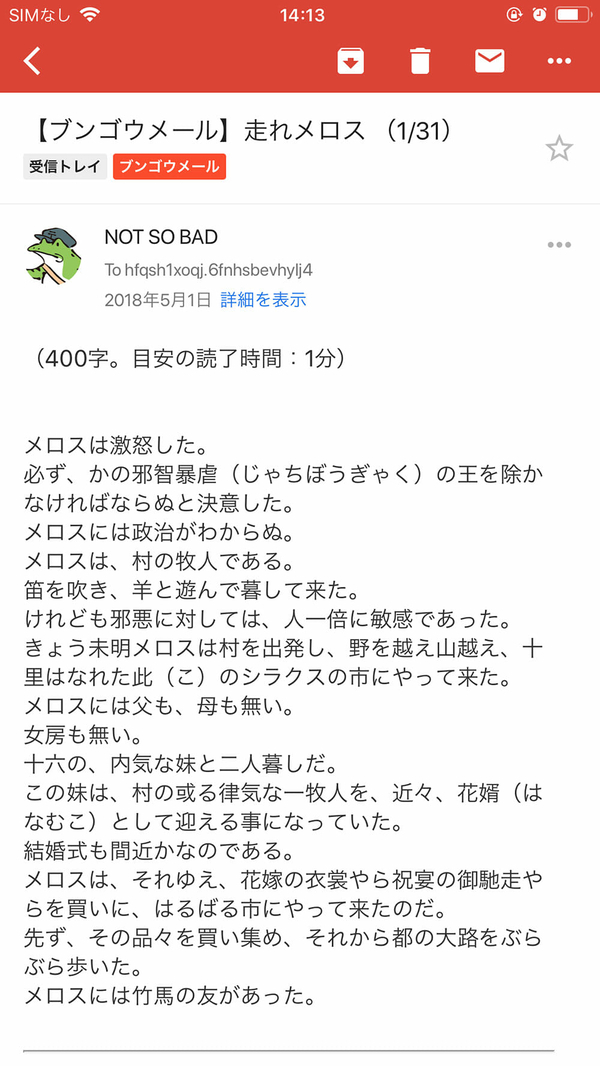Star this ブンゴウメール email

point(559,149)
